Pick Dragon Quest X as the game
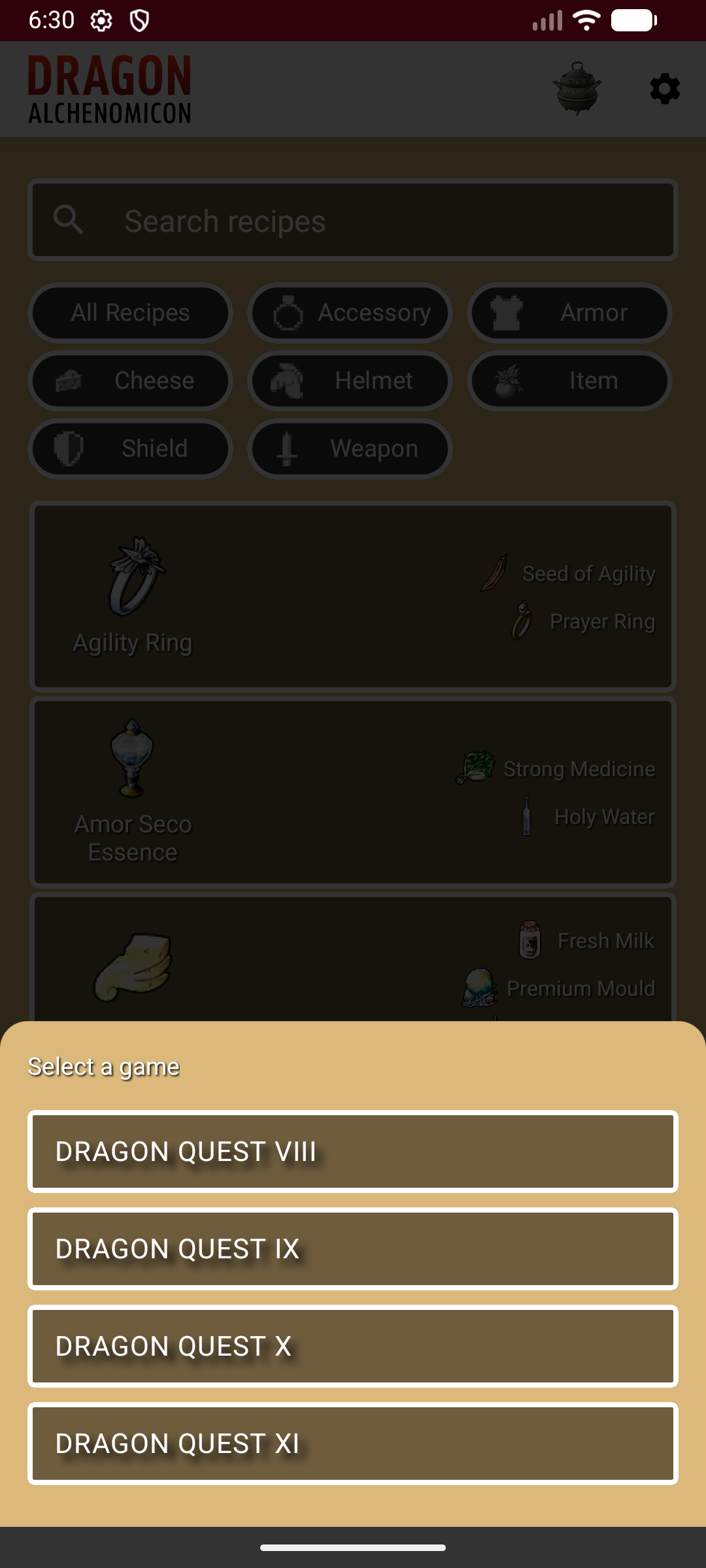The width and height of the screenshot is (706, 1568). 353,1346
